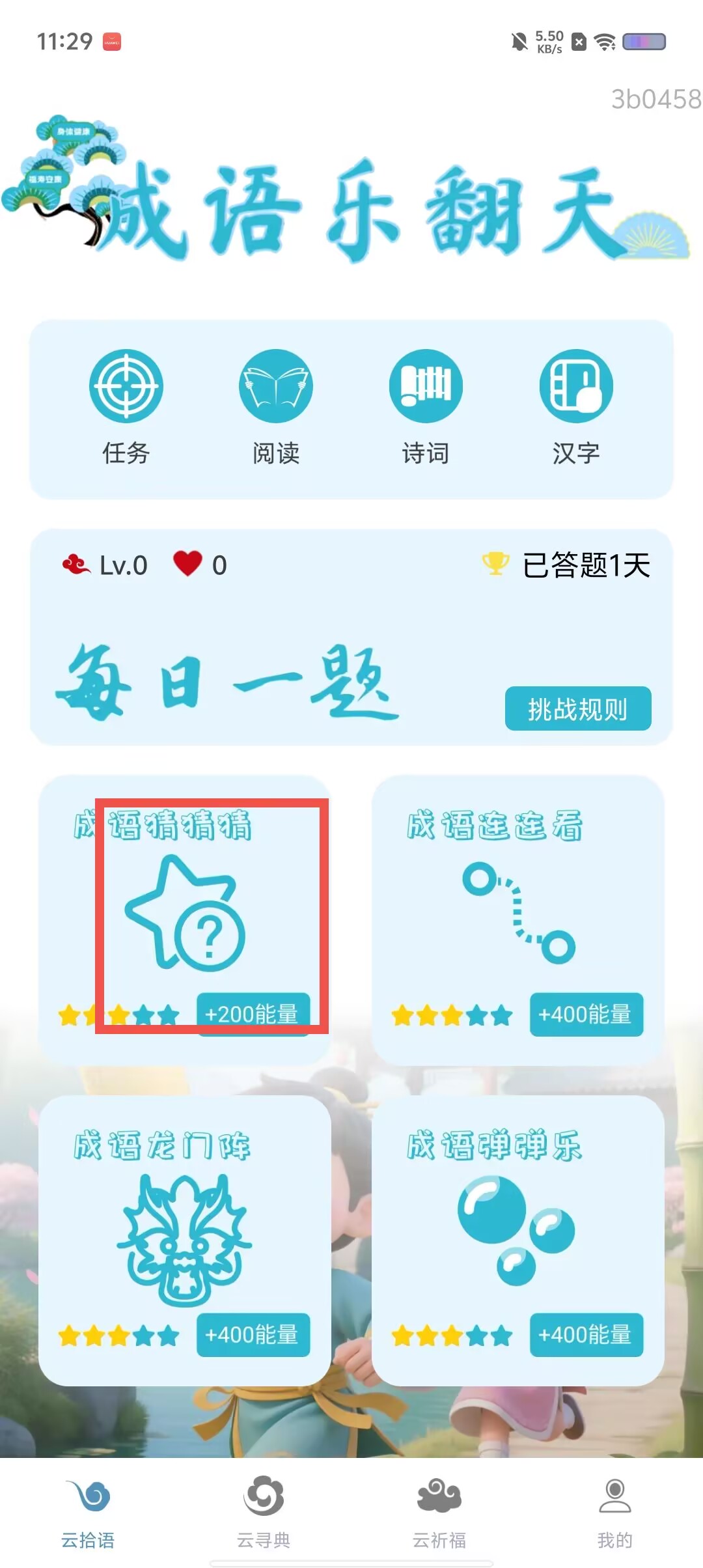Viewport: 703px width, 1568px height.
Task: Start the 成语猜猜猜 game
Action: 184,919
